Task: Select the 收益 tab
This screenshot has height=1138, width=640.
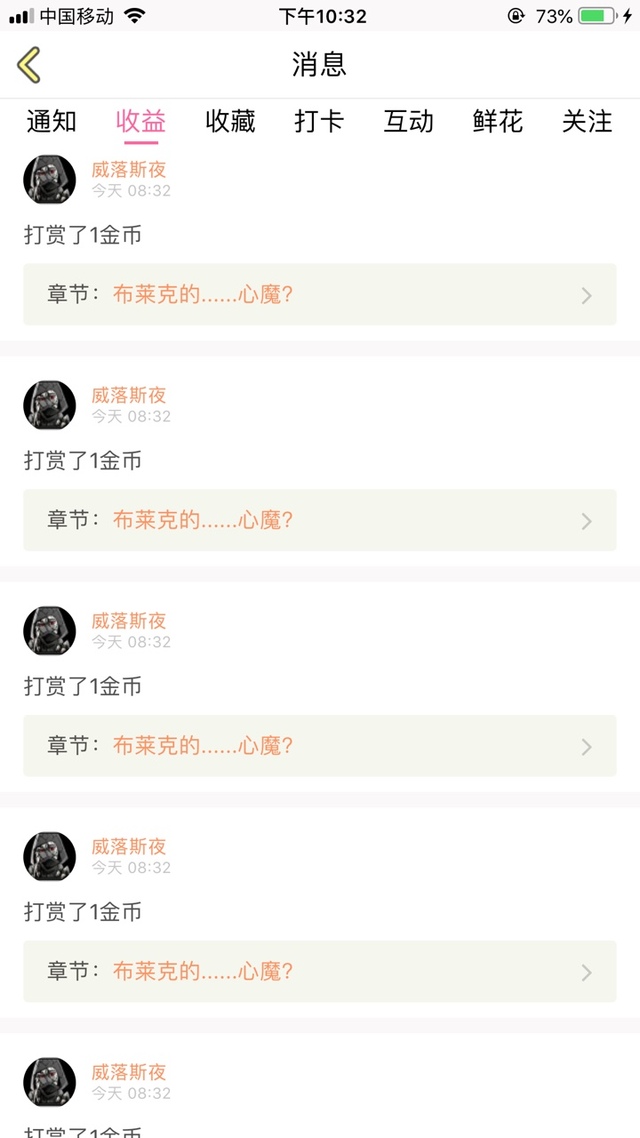Action: pos(141,121)
